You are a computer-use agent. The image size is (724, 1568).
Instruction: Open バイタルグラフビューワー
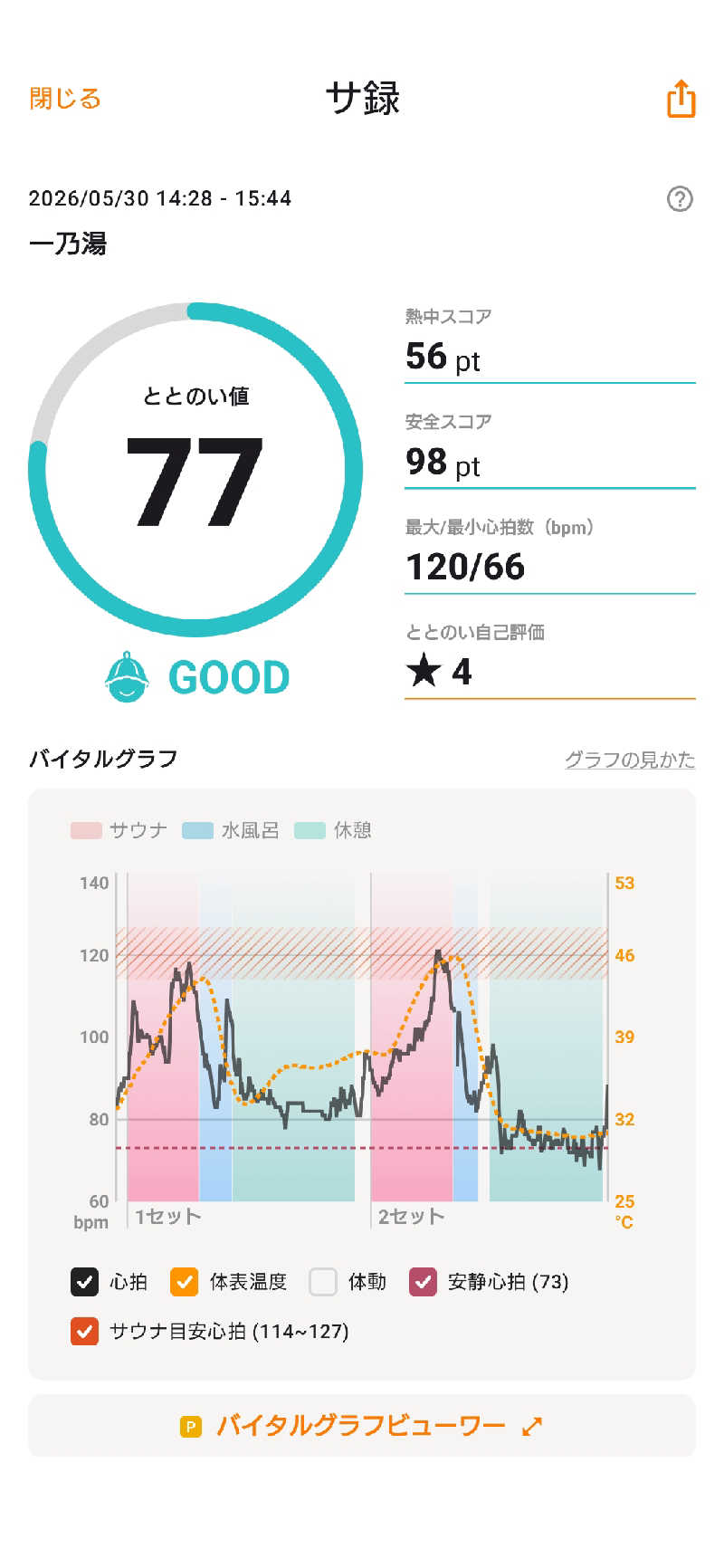click(362, 1426)
